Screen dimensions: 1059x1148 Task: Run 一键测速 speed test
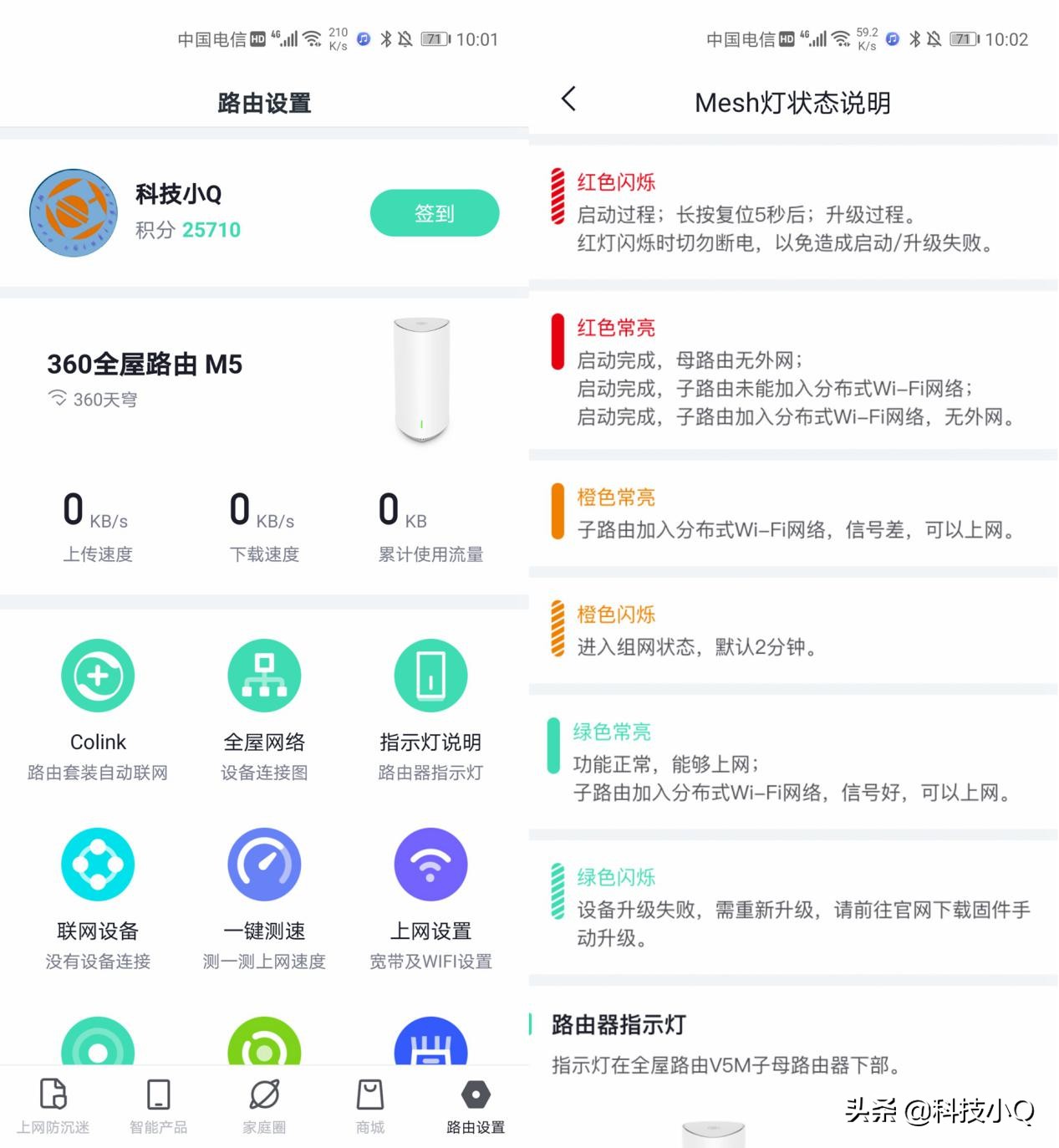(264, 895)
